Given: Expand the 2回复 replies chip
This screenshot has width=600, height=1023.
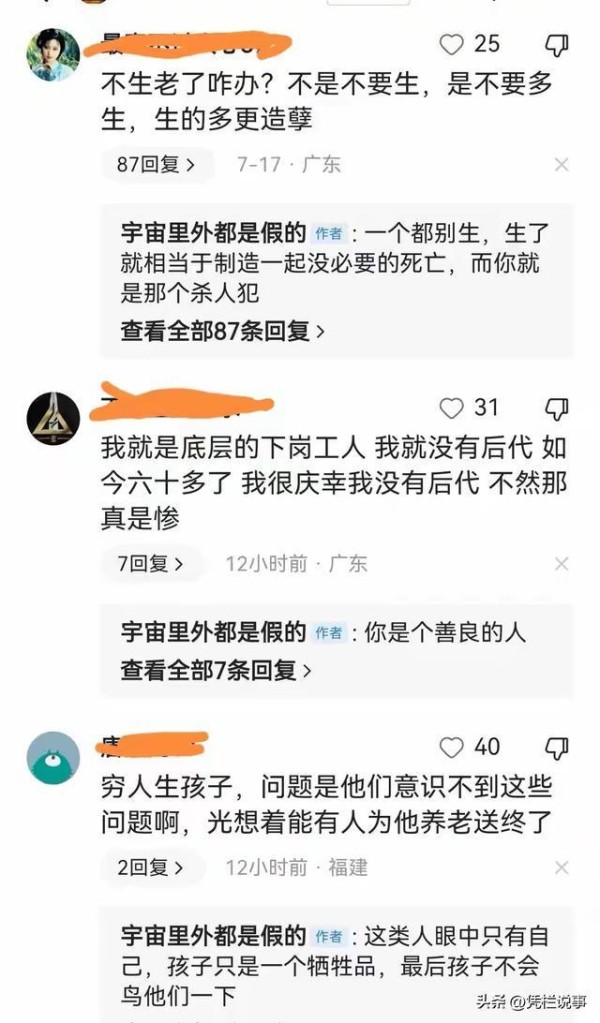Looking at the screenshot, I should [x=152, y=867].
